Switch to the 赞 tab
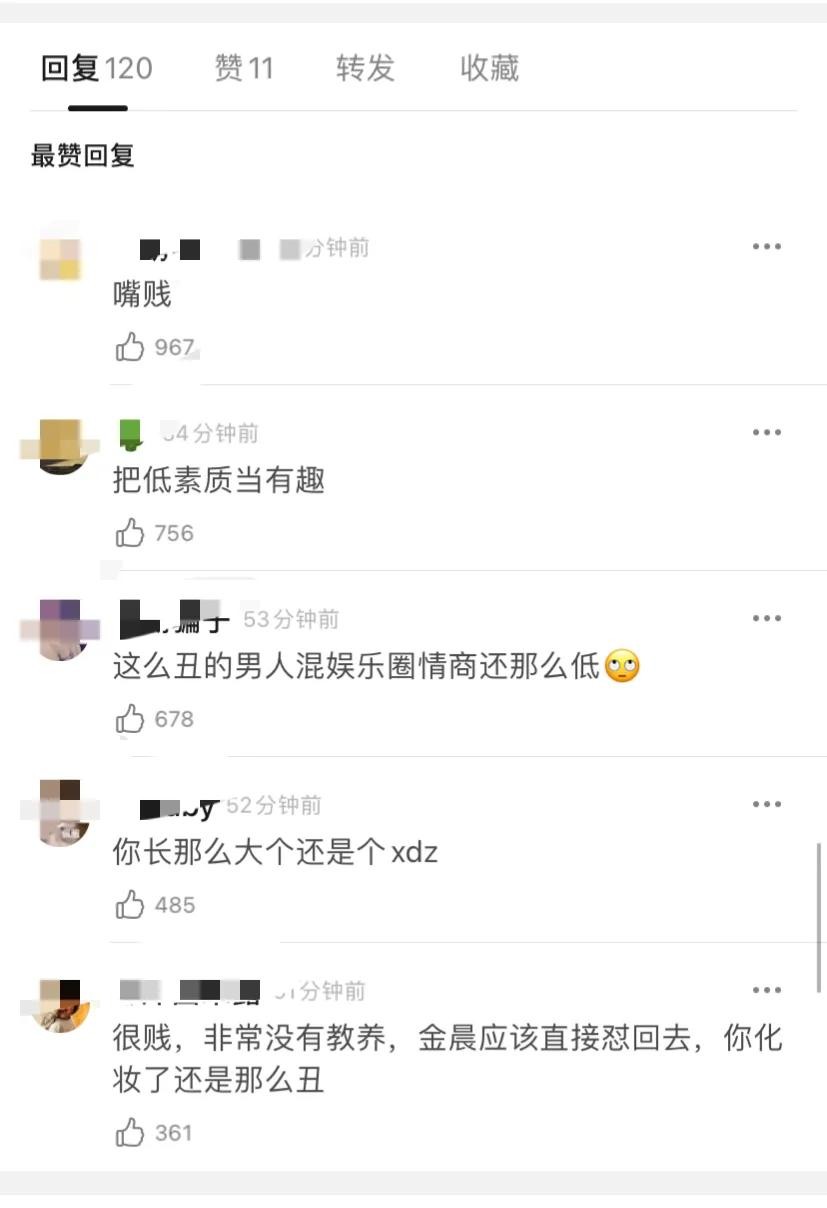827x1208 pixels. click(x=243, y=69)
